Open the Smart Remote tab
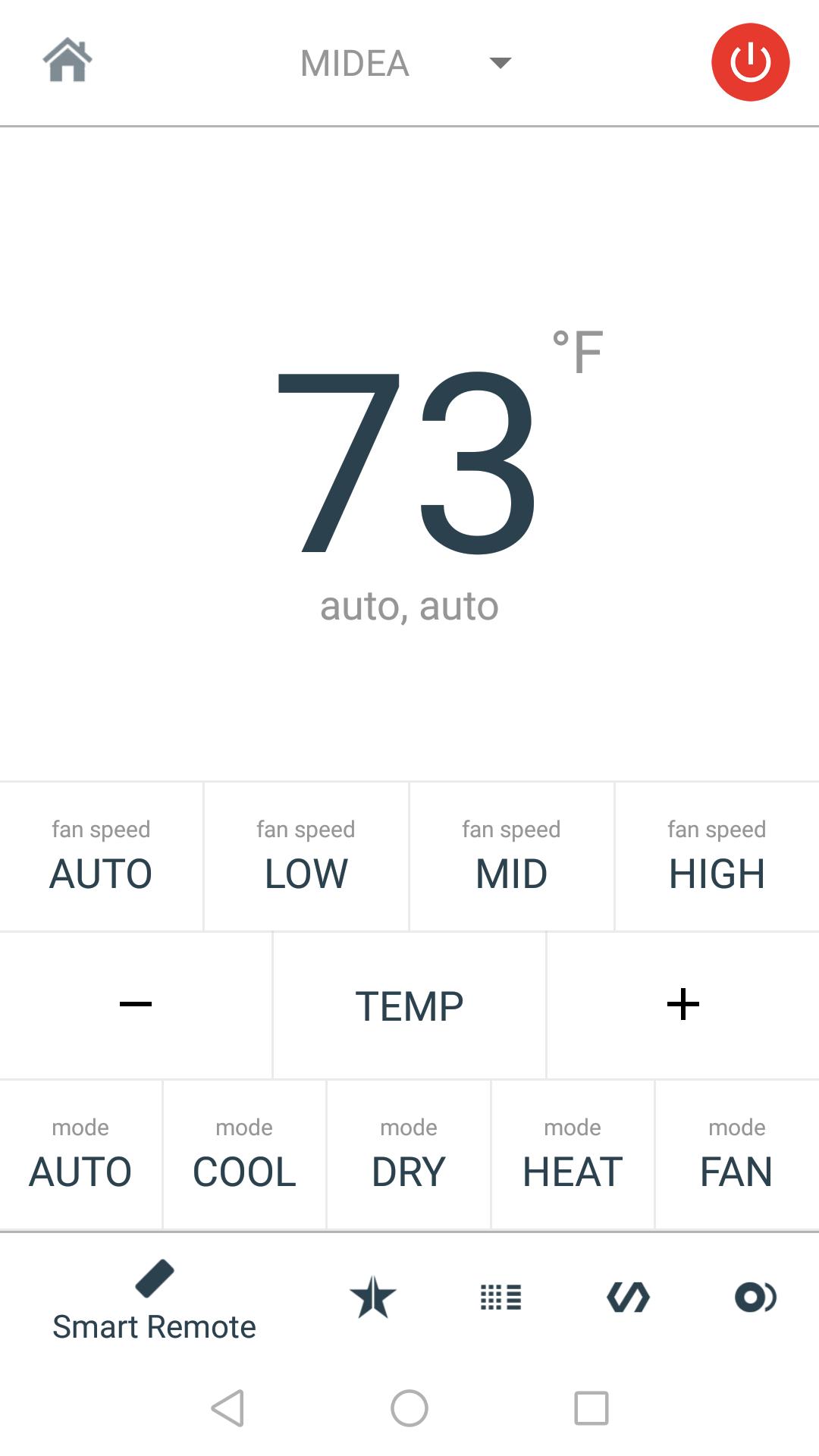Screen dimensions: 819x1456 154,1300
